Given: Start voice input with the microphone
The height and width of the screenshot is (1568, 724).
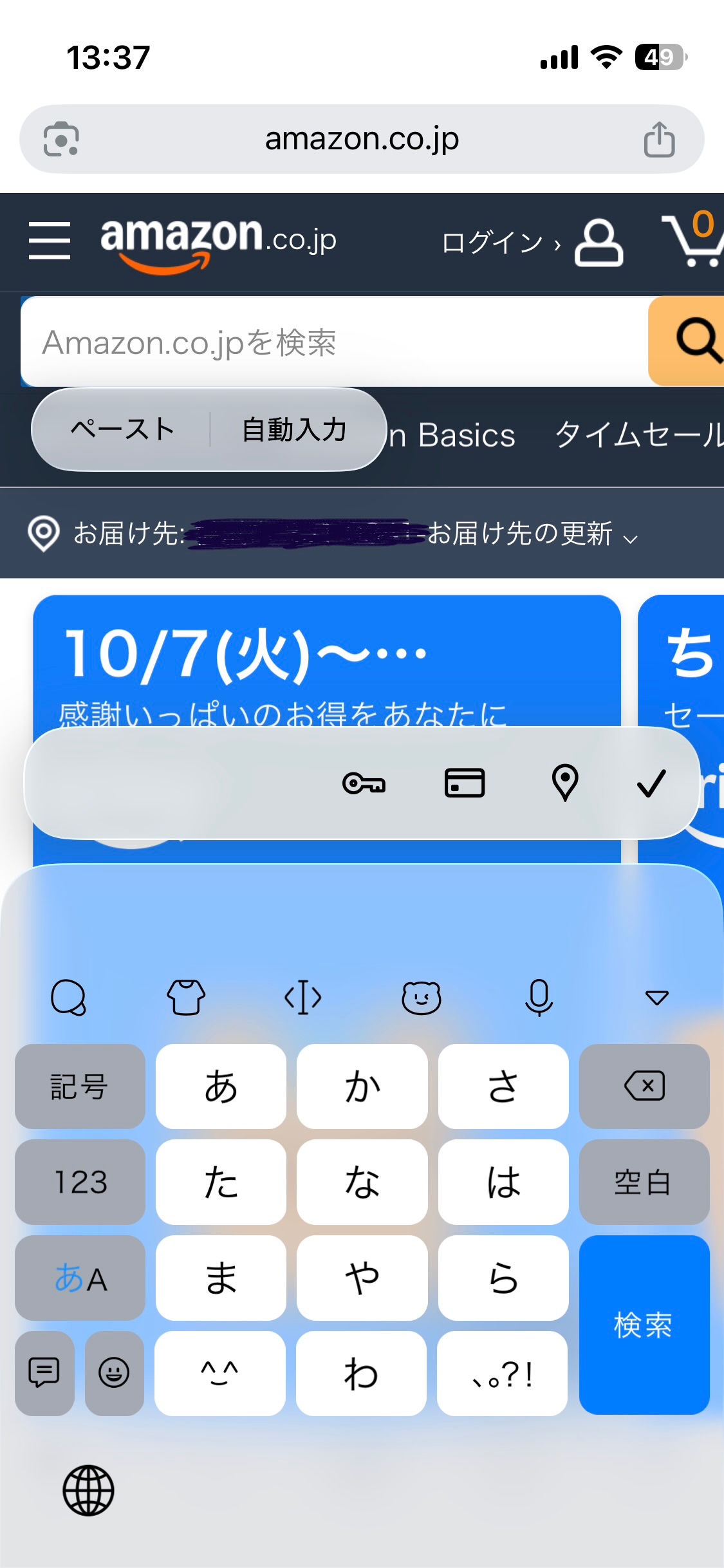Looking at the screenshot, I should 539,998.
